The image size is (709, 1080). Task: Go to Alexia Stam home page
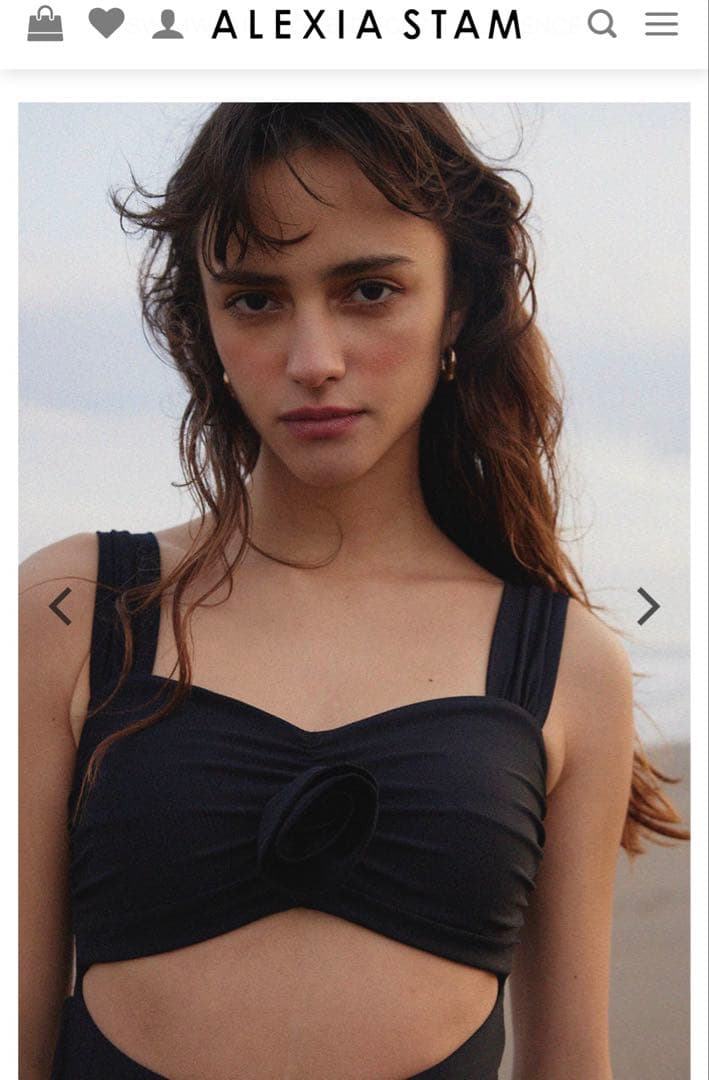(x=366, y=24)
